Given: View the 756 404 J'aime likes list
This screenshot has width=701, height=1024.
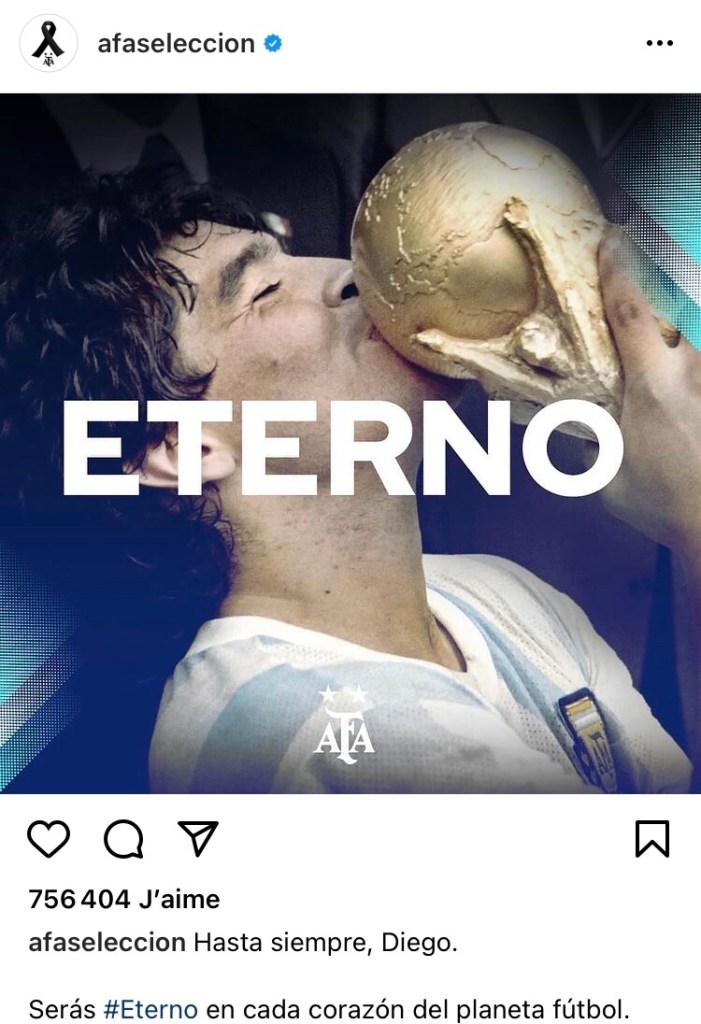Looking at the screenshot, I should (124, 899).
